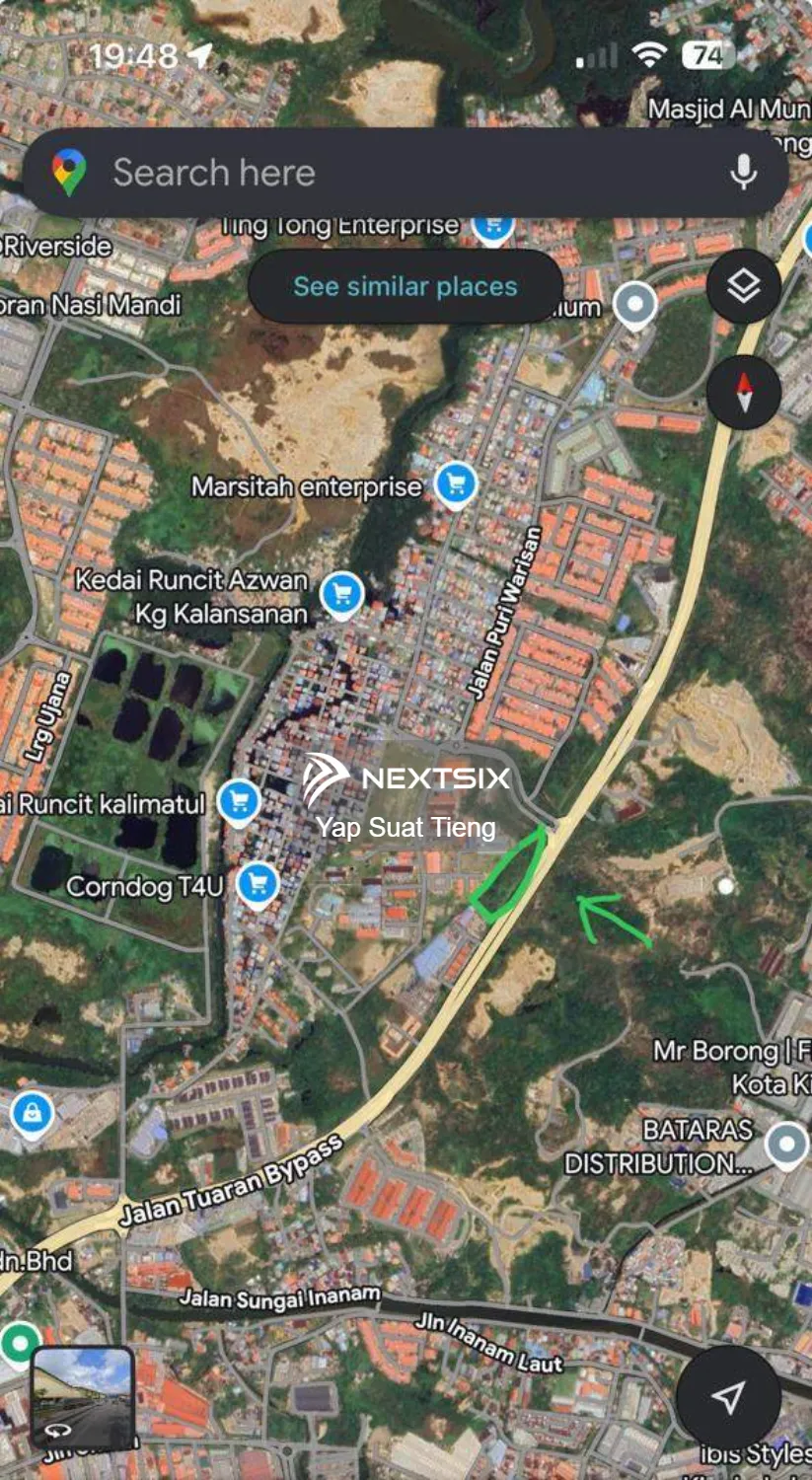Start voice search with the microphone

743,173
